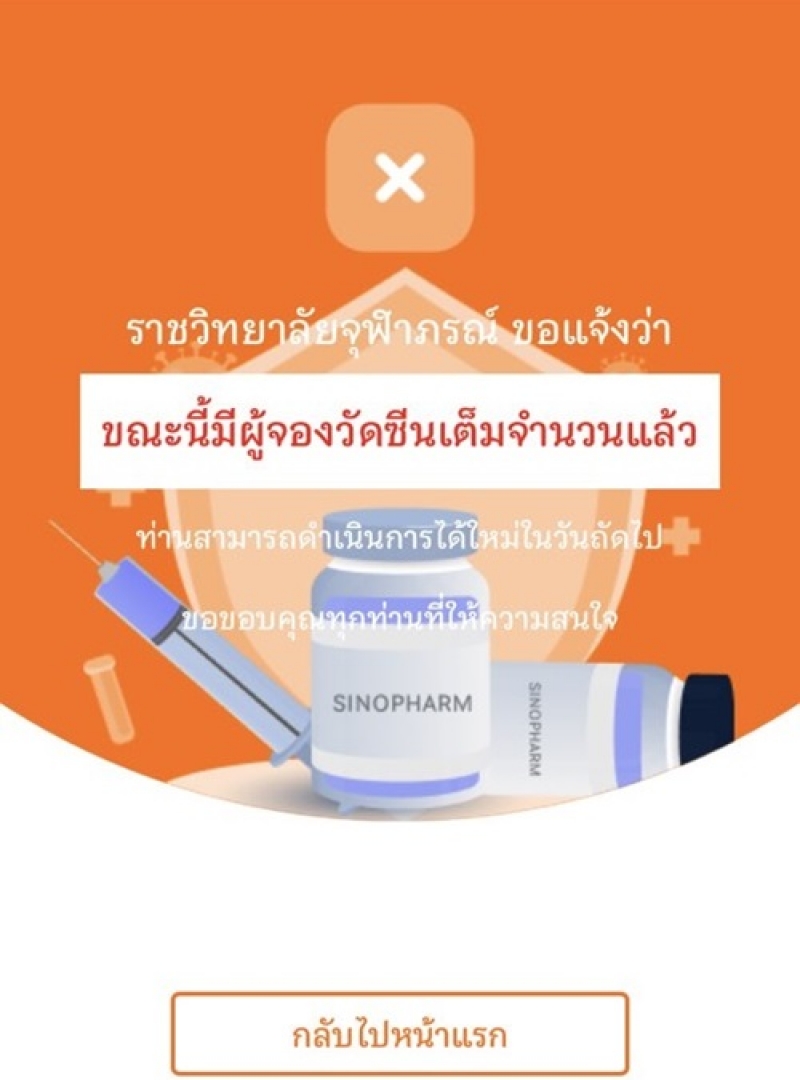Tap the กลับไปหน้าแรก button

click(400, 1034)
